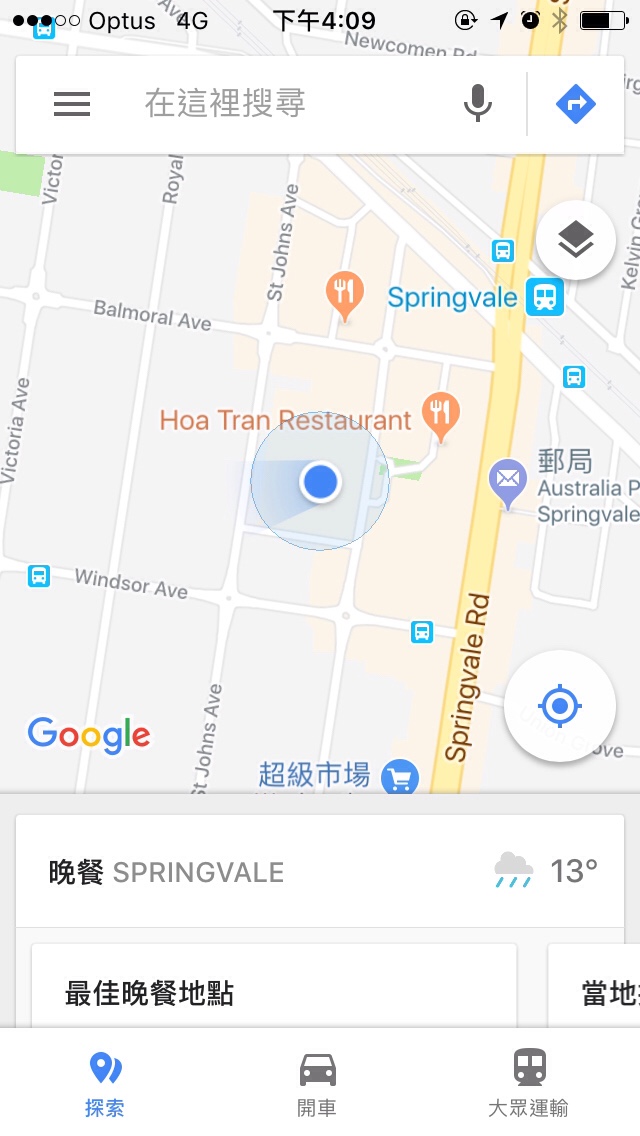Switch to the 大眾運輸 transit tab
The width and height of the screenshot is (640, 1136).
(528, 1082)
